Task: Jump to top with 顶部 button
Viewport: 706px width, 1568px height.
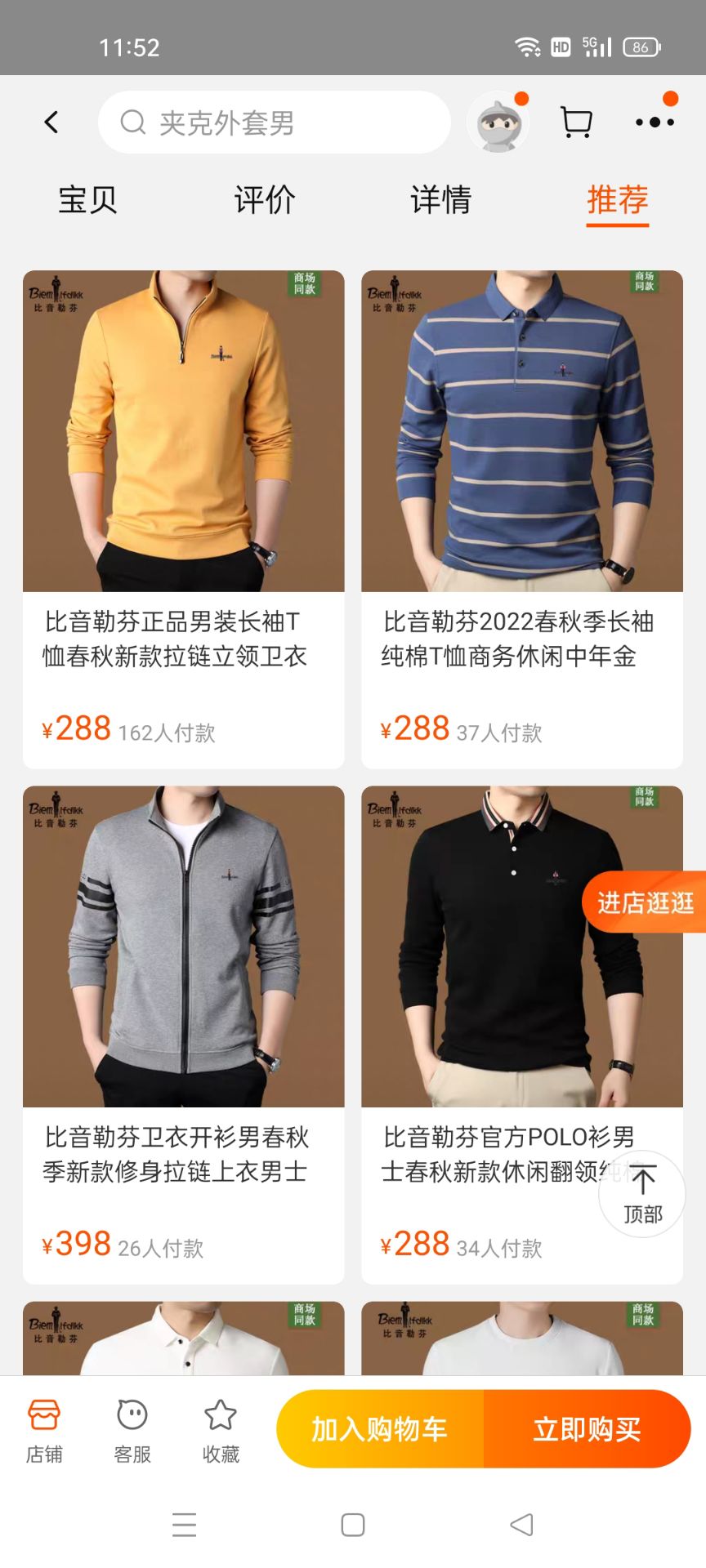Action: click(x=642, y=1194)
